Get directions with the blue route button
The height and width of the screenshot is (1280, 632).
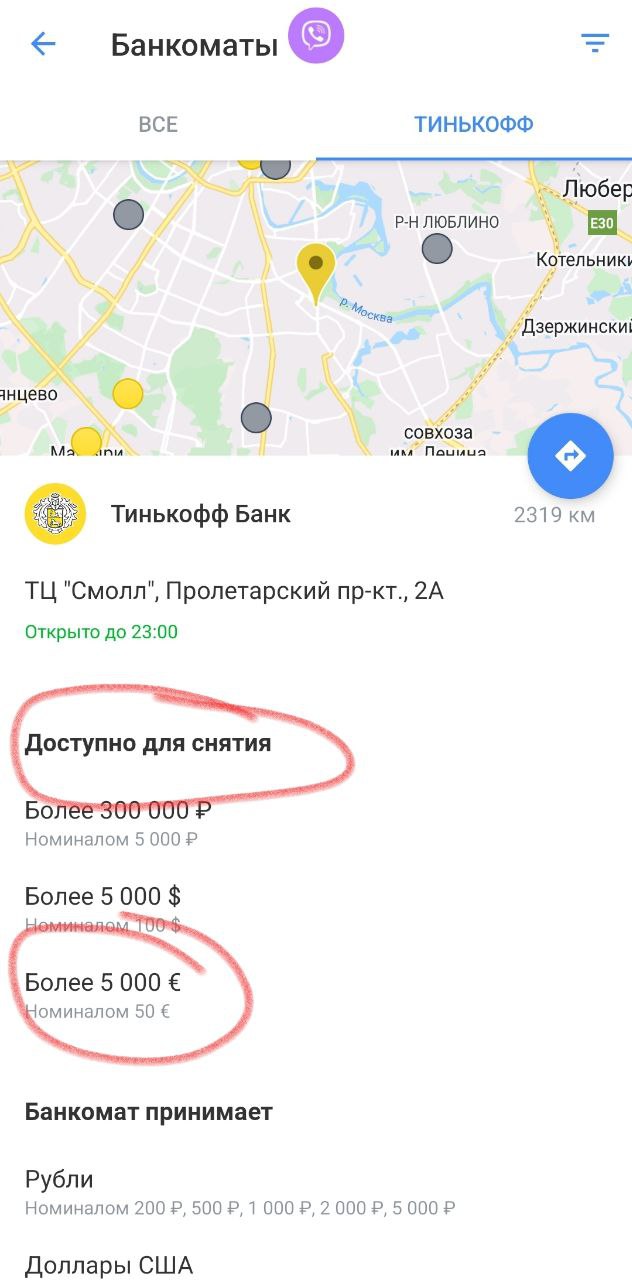(570, 456)
